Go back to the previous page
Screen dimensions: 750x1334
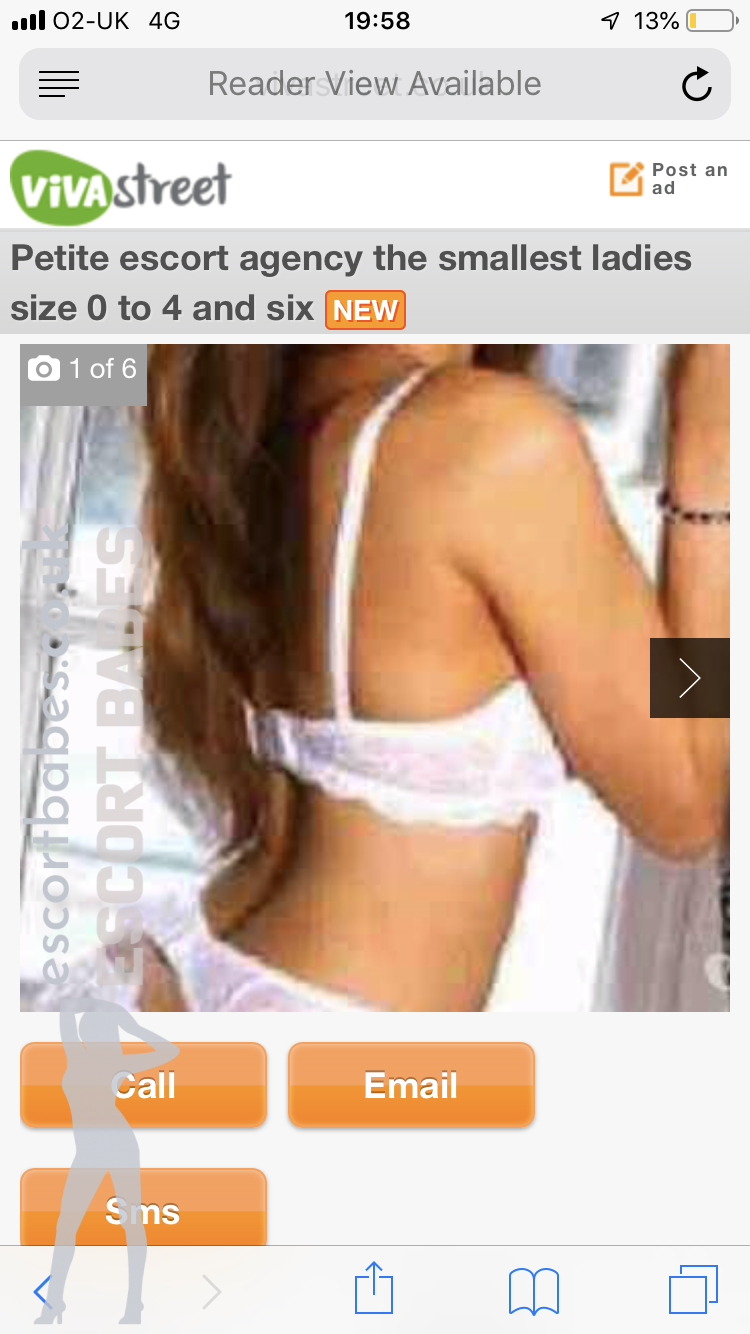coord(42,1292)
